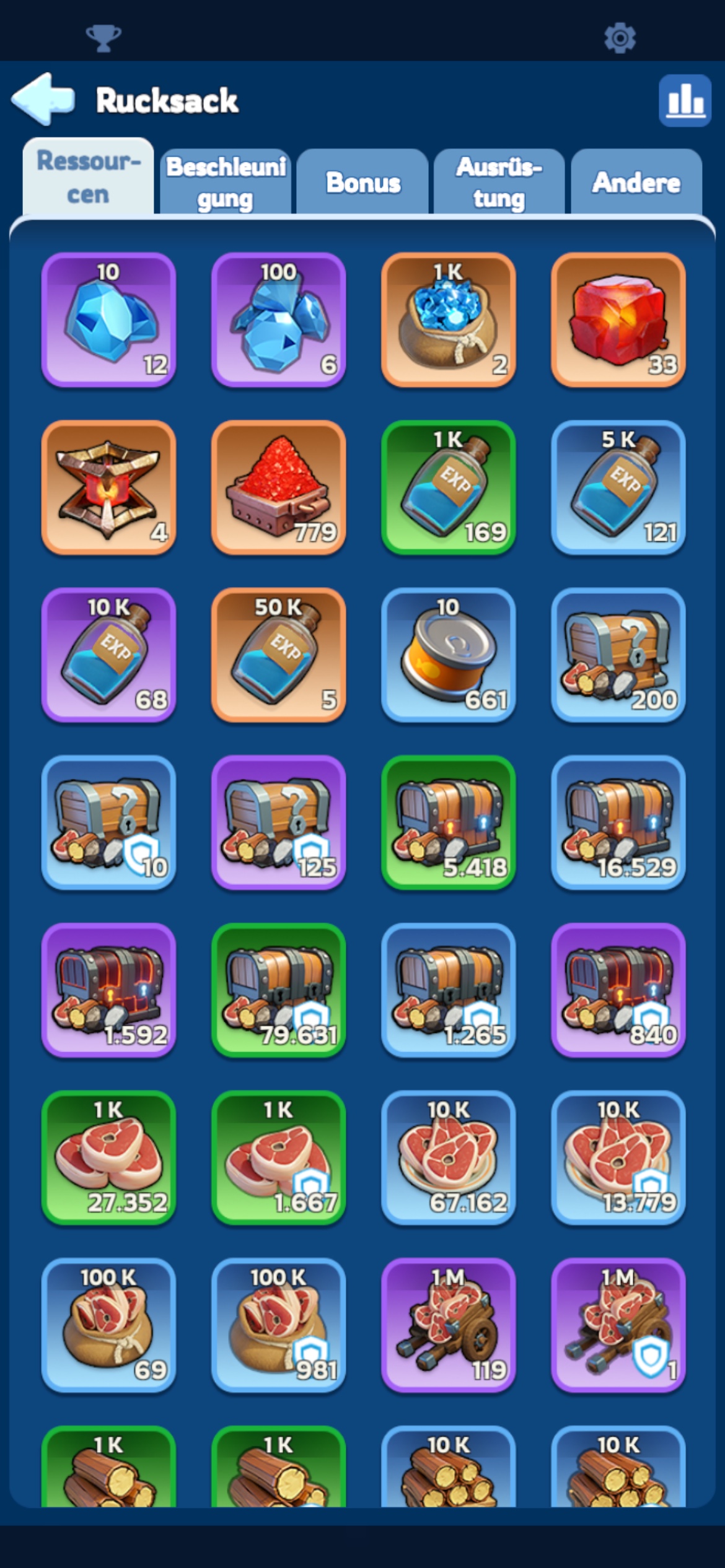The width and height of the screenshot is (725, 1568).
Task: Switch to the Ausrüstung tab
Action: 499,182
